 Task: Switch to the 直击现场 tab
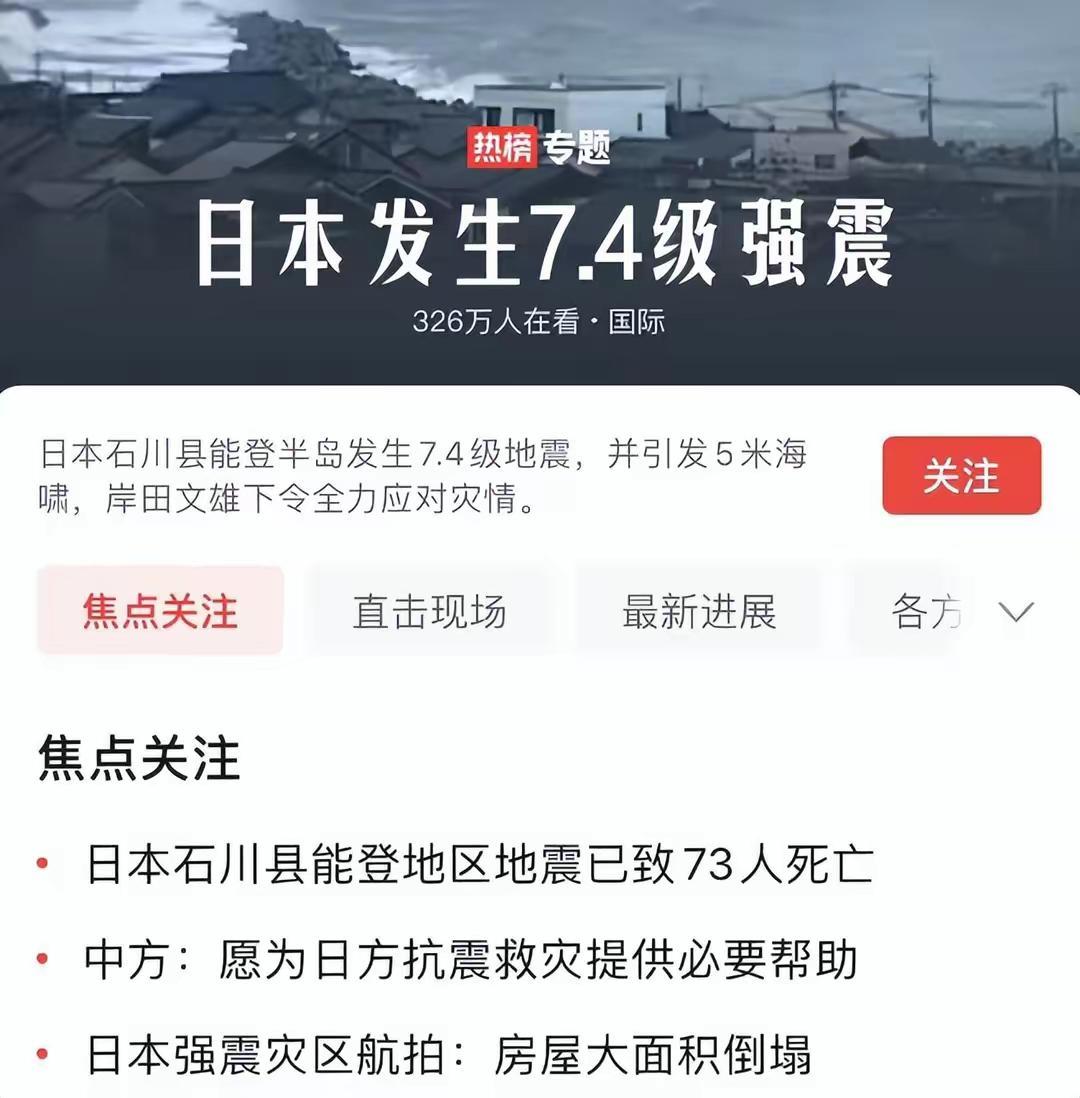(429, 611)
